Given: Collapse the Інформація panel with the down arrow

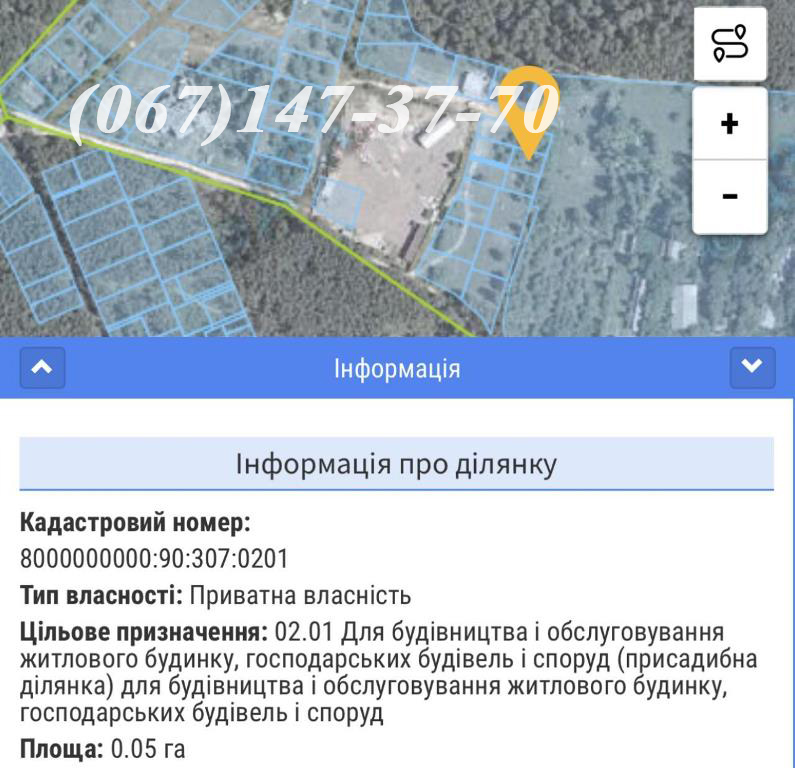Looking at the screenshot, I should pyautogui.click(x=752, y=367).
